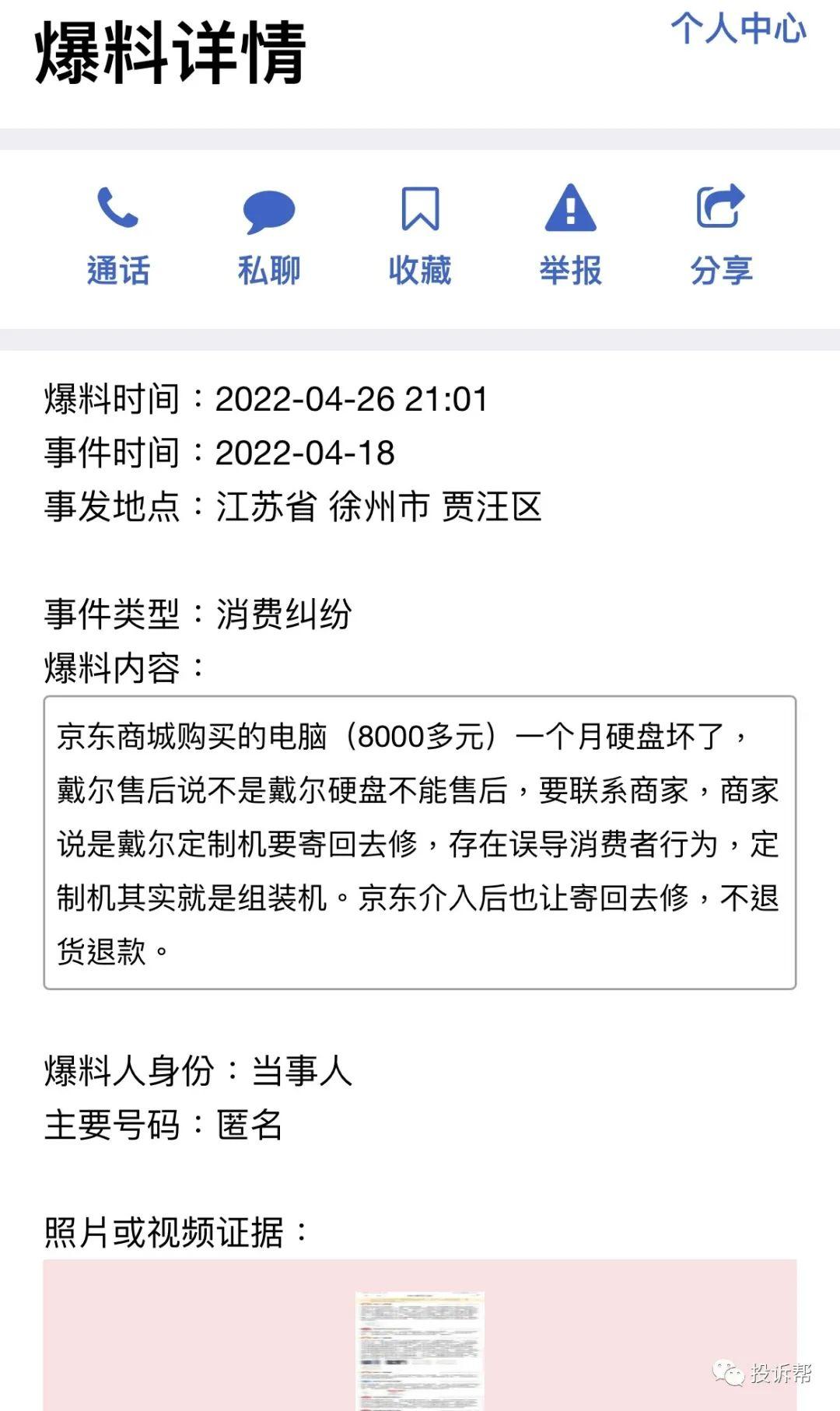Image resolution: width=840 pixels, height=1411 pixels.
Task: Report this post using 举报
Action: [x=570, y=234]
